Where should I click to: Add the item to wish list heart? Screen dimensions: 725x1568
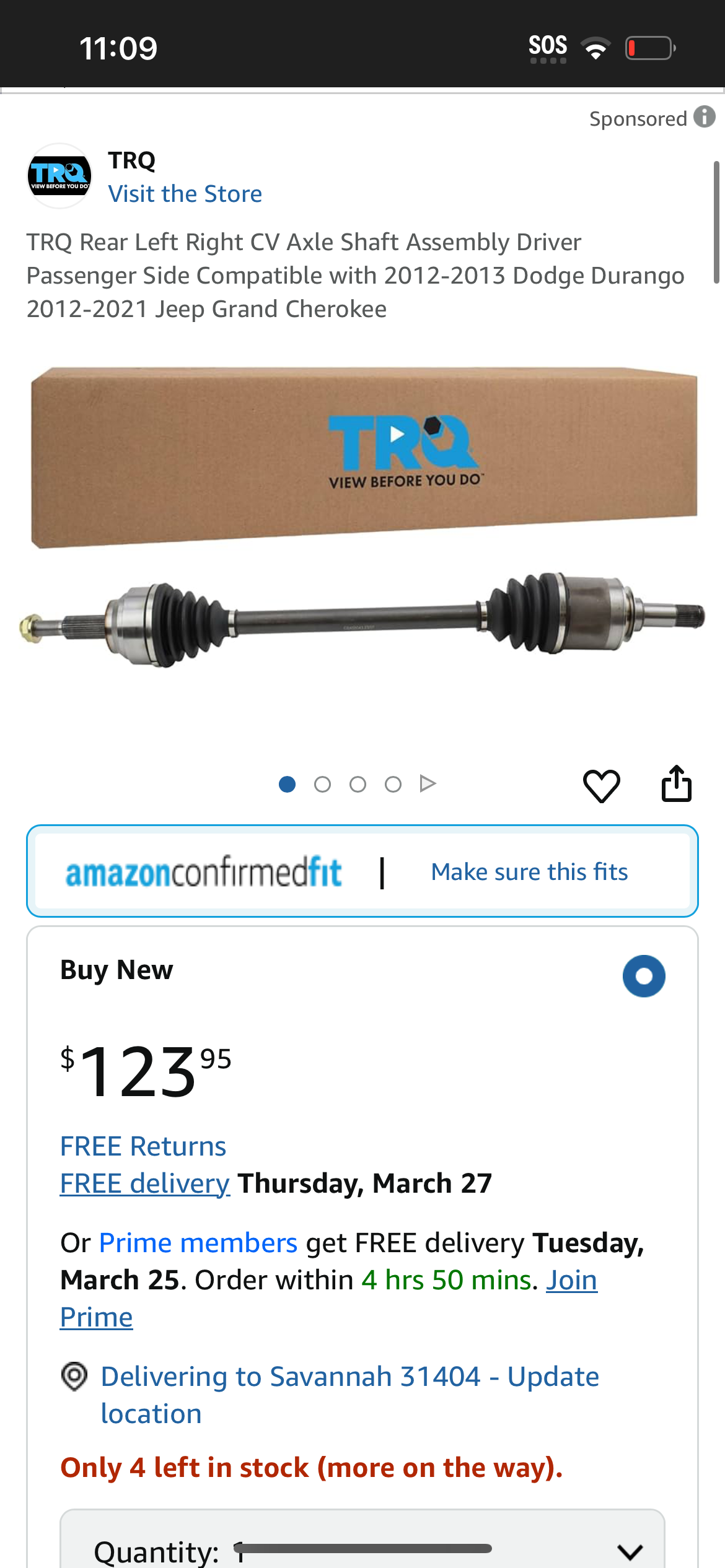[601, 785]
